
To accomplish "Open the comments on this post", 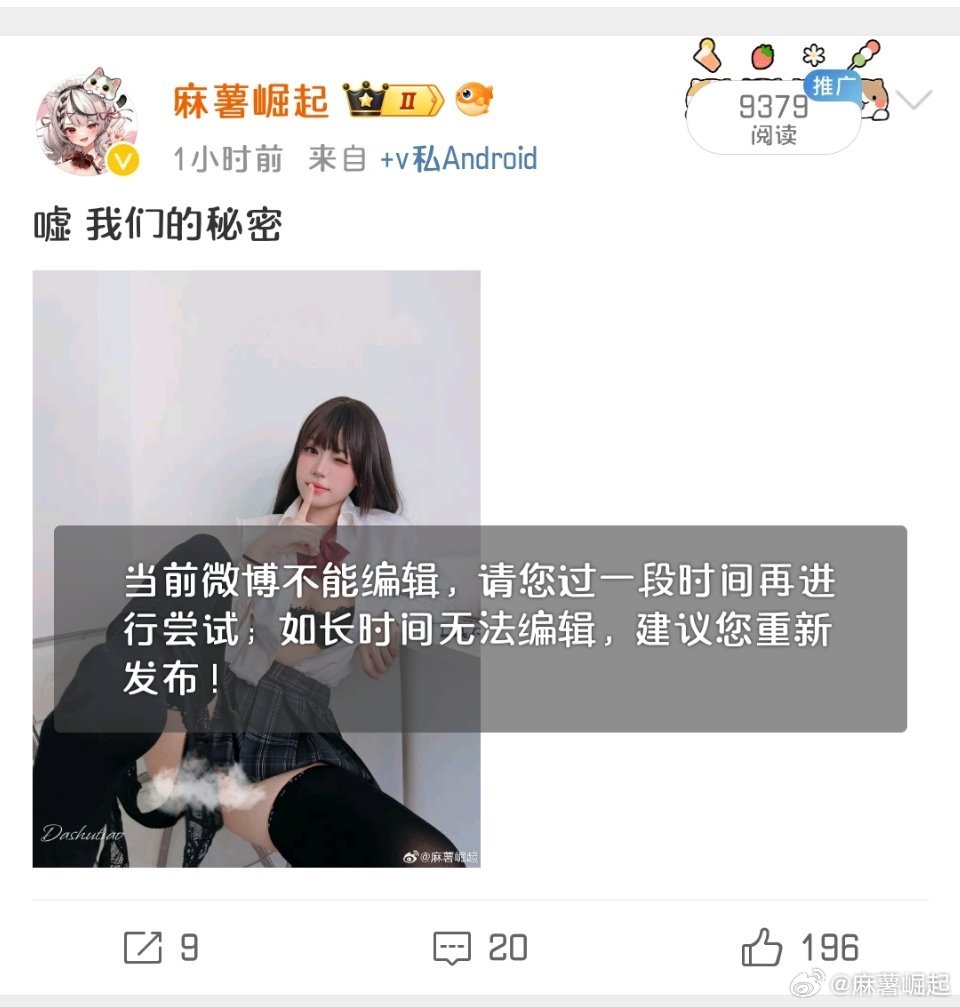I will tap(479, 947).
